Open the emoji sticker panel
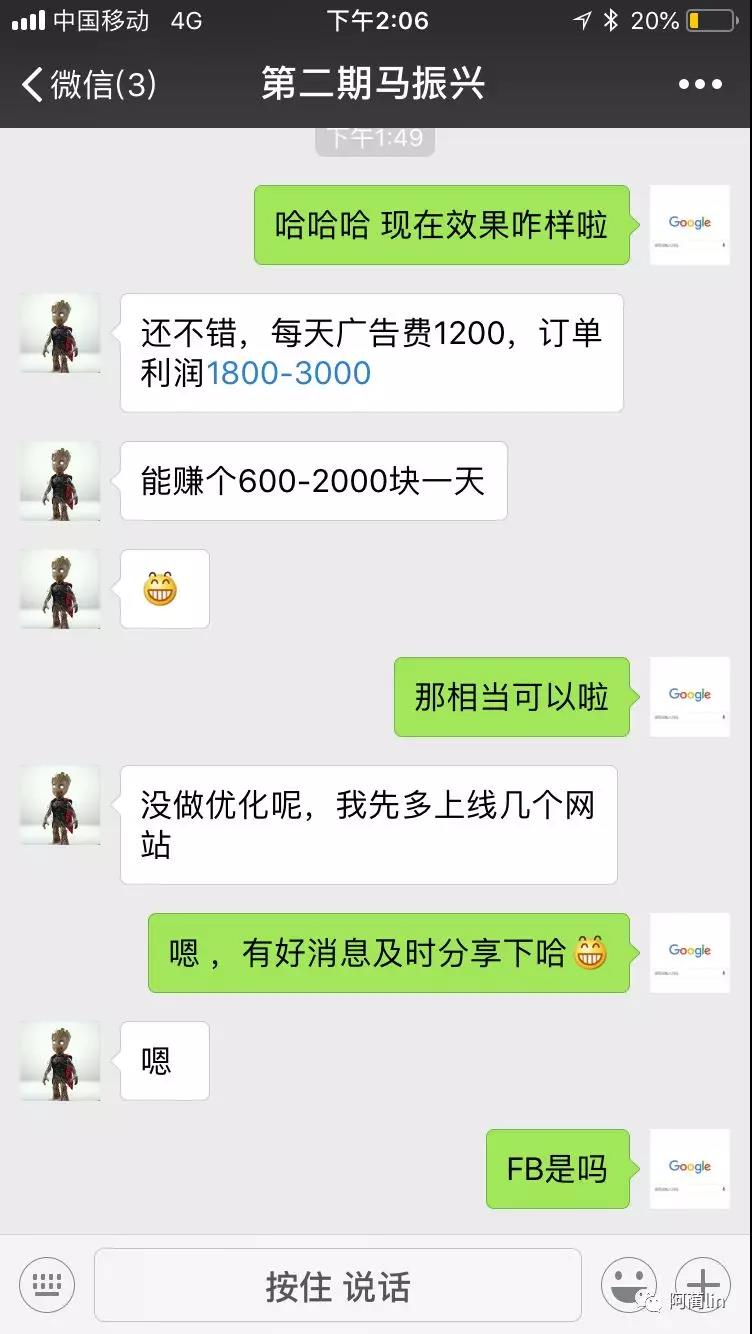This screenshot has height=1334, width=752. [628, 1285]
